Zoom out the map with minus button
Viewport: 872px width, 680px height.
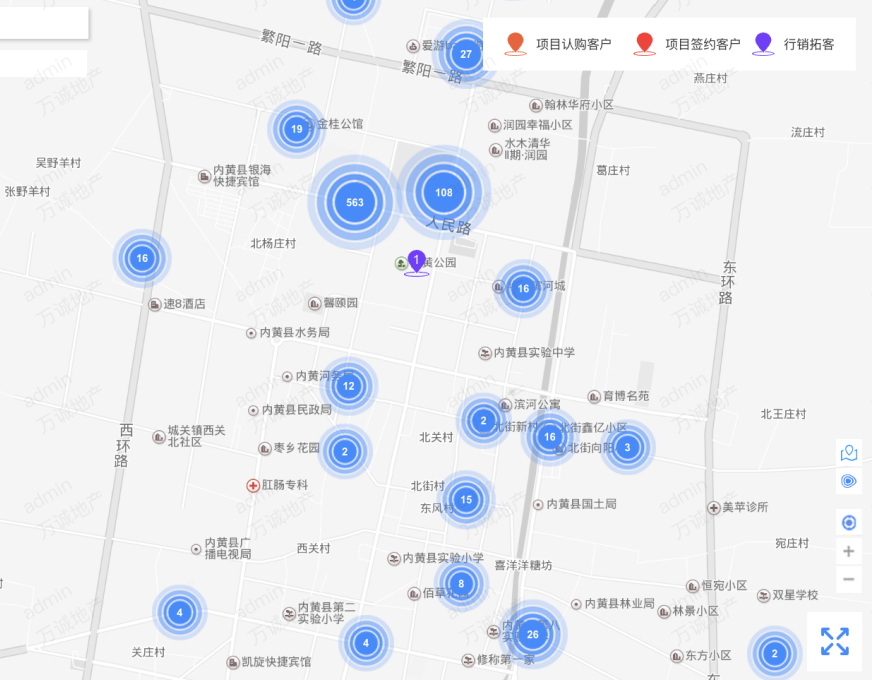point(849,579)
